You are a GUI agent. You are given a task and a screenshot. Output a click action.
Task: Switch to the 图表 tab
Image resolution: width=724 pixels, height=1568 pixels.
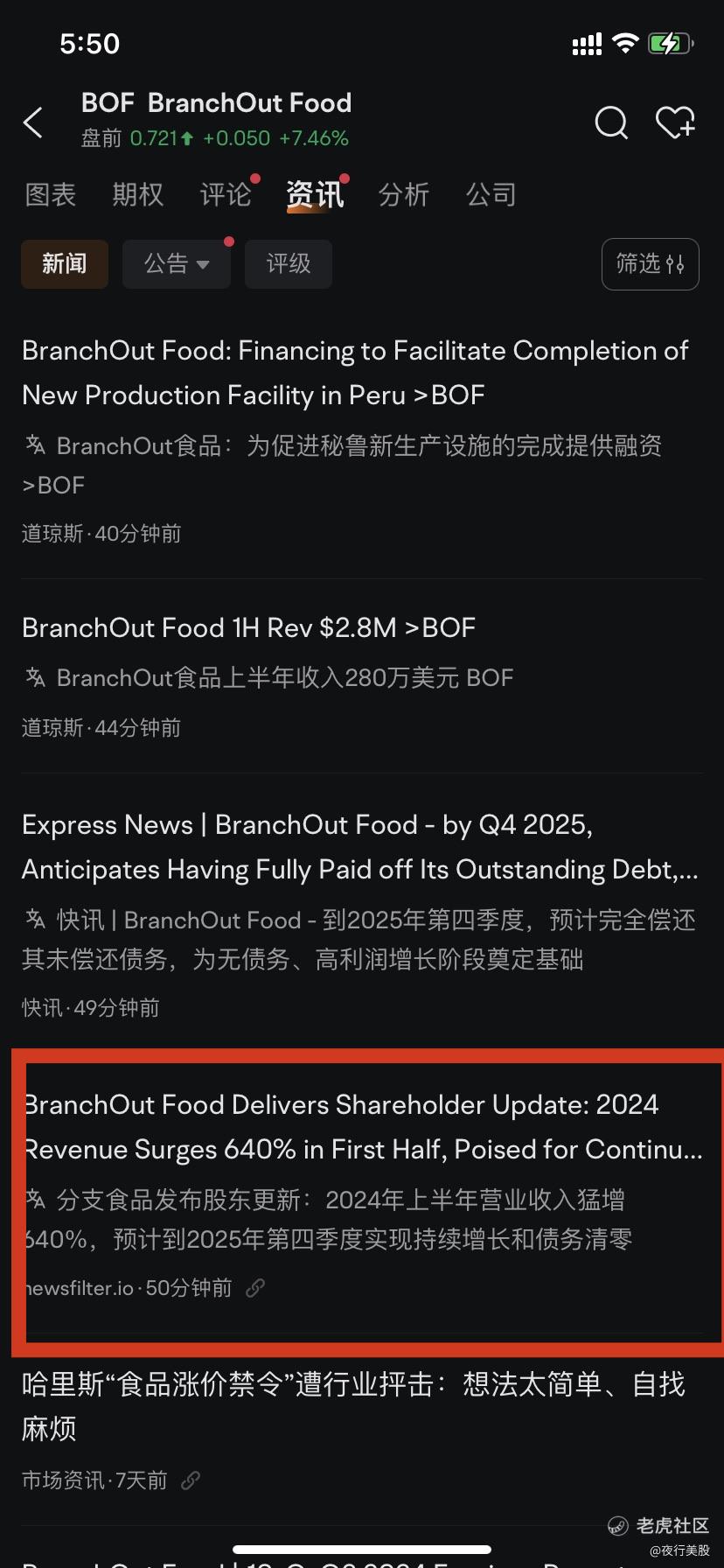pyautogui.click(x=51, y=194)
